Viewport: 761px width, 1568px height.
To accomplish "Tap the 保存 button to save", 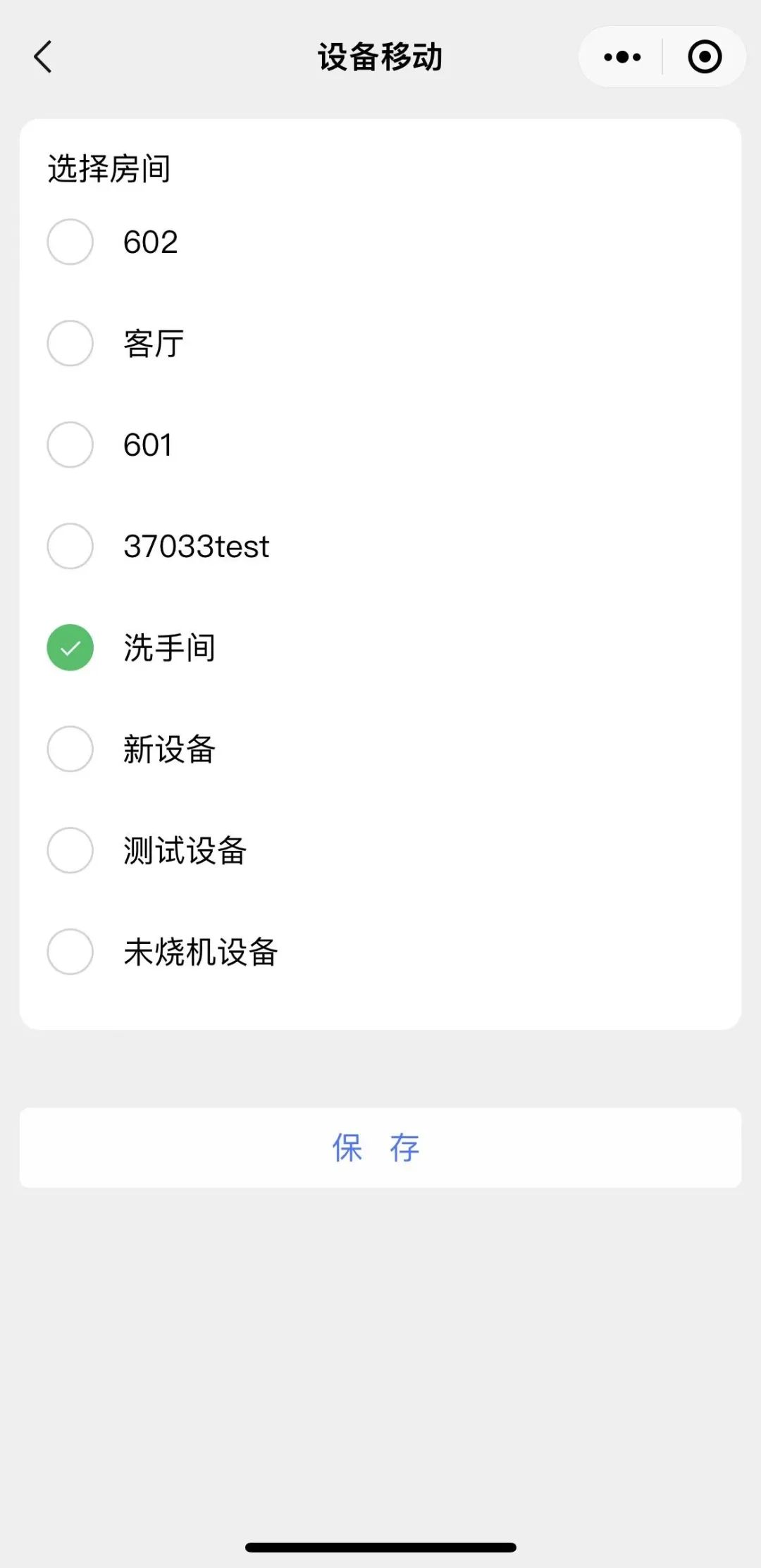I will click(380, 1147).
